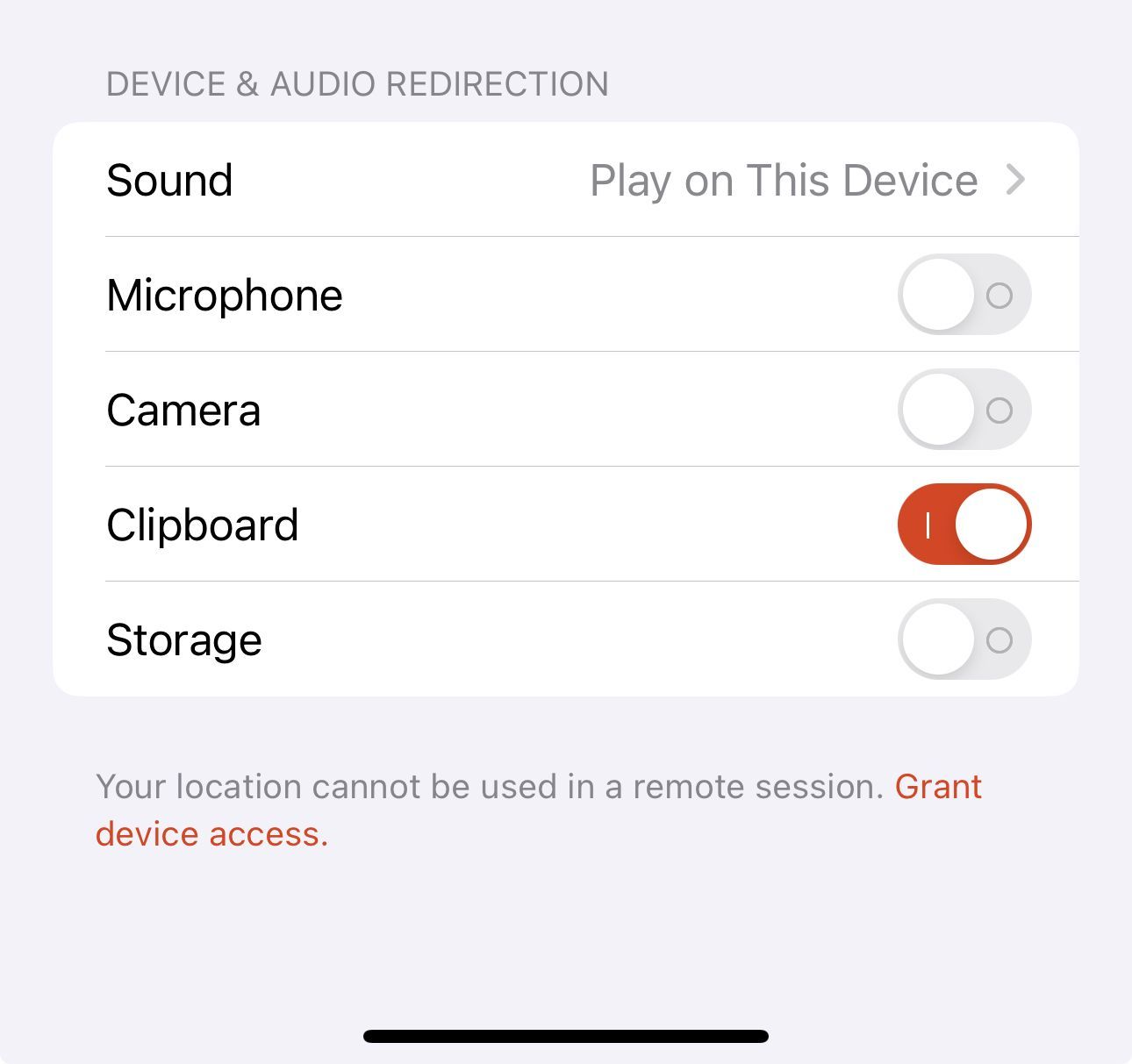Enable Microphone redirection
The height and width of the screenshot is (1064, 1132).
(964, 295)
